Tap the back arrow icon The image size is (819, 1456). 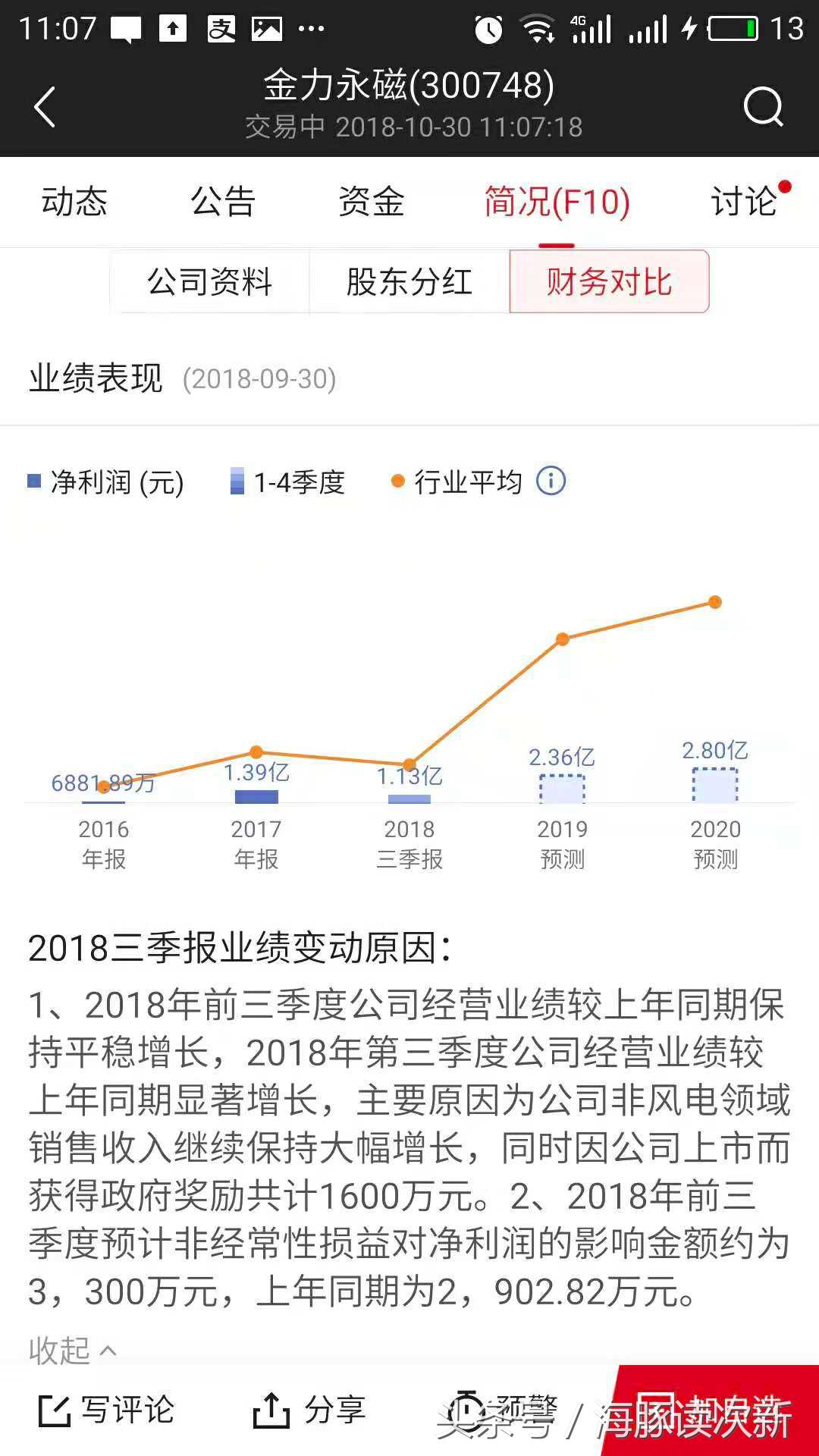[45, 106]
